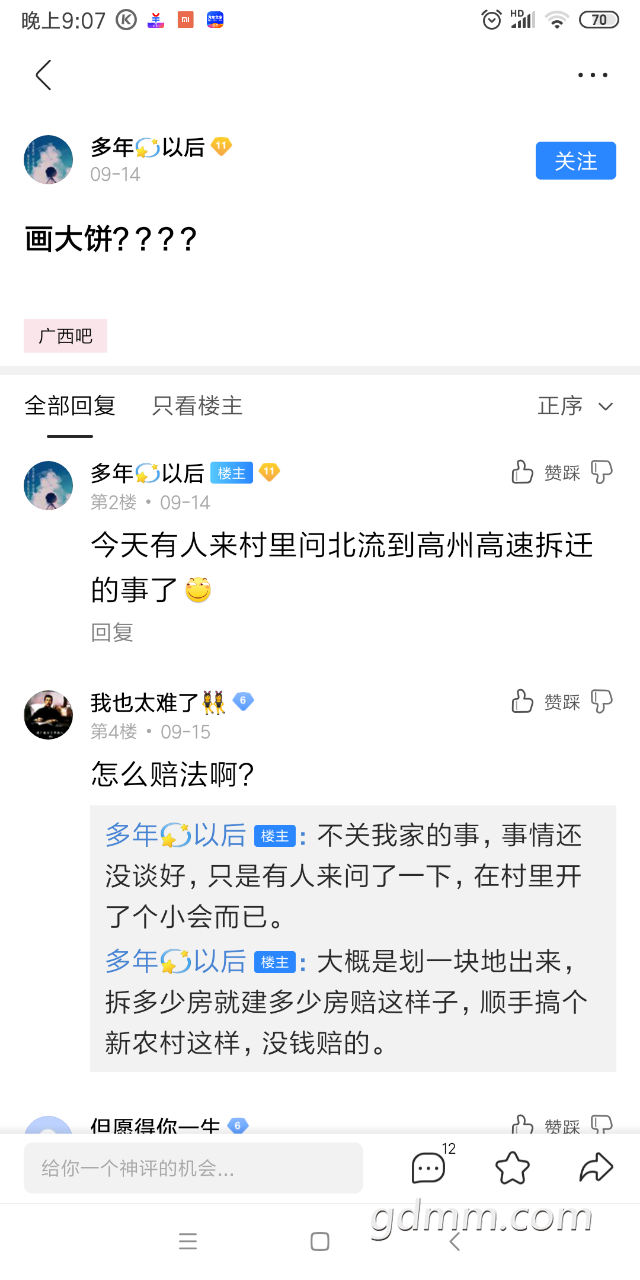This screenshot has width=640, height=1280.
Task: Tap the system home button
Action: [320, 1242]
